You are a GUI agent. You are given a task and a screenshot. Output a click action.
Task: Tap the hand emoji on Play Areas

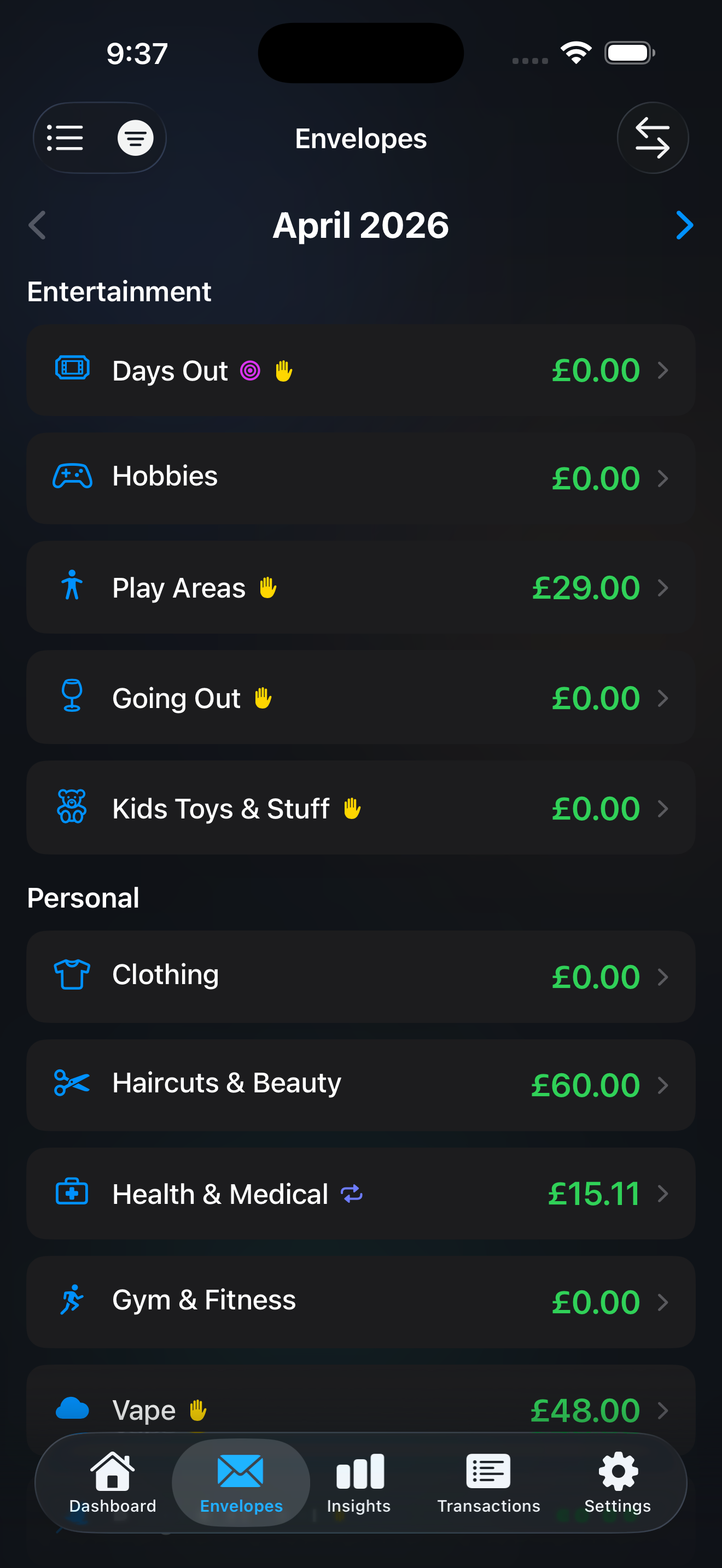(269, 587)
